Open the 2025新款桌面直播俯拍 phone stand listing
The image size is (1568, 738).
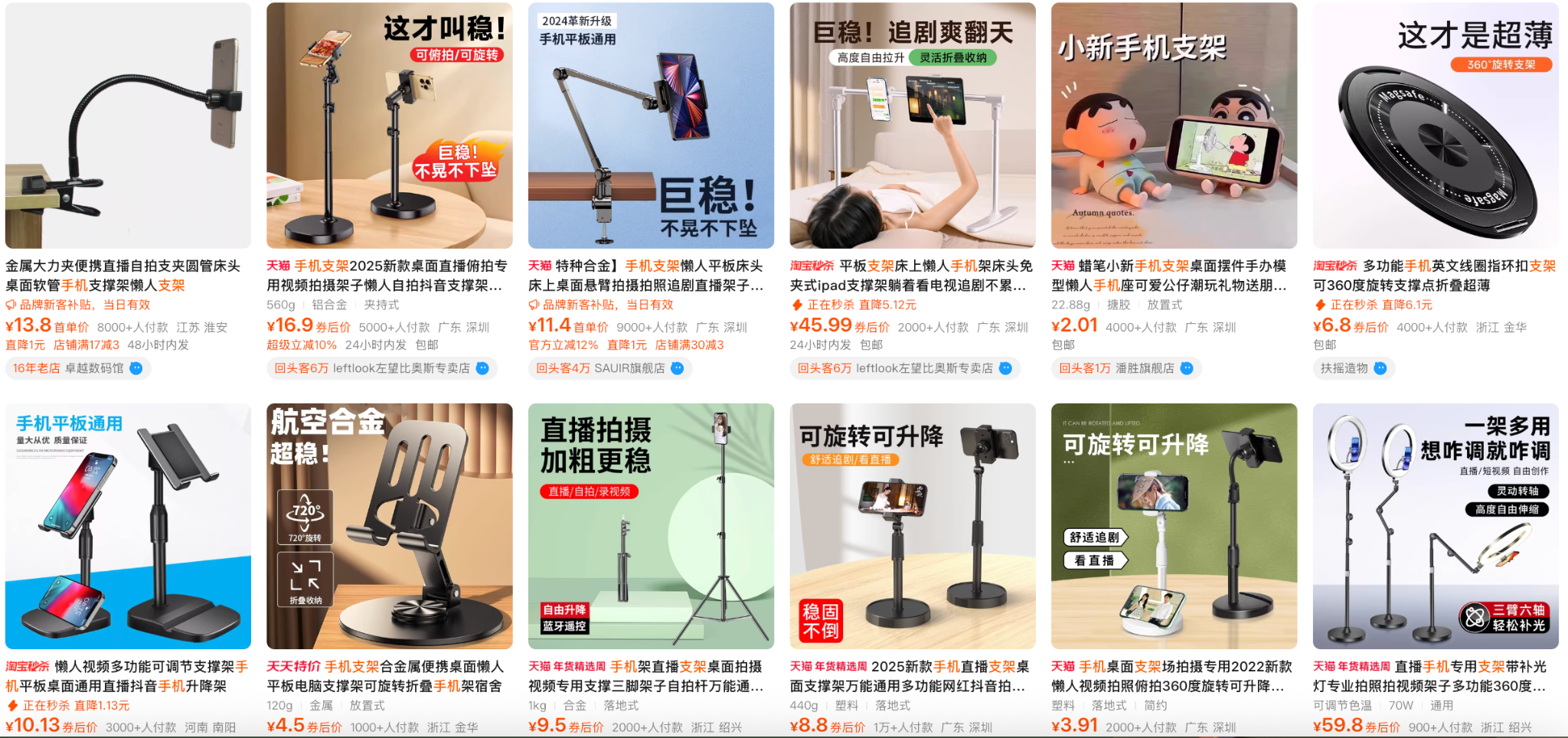point(389,126)
